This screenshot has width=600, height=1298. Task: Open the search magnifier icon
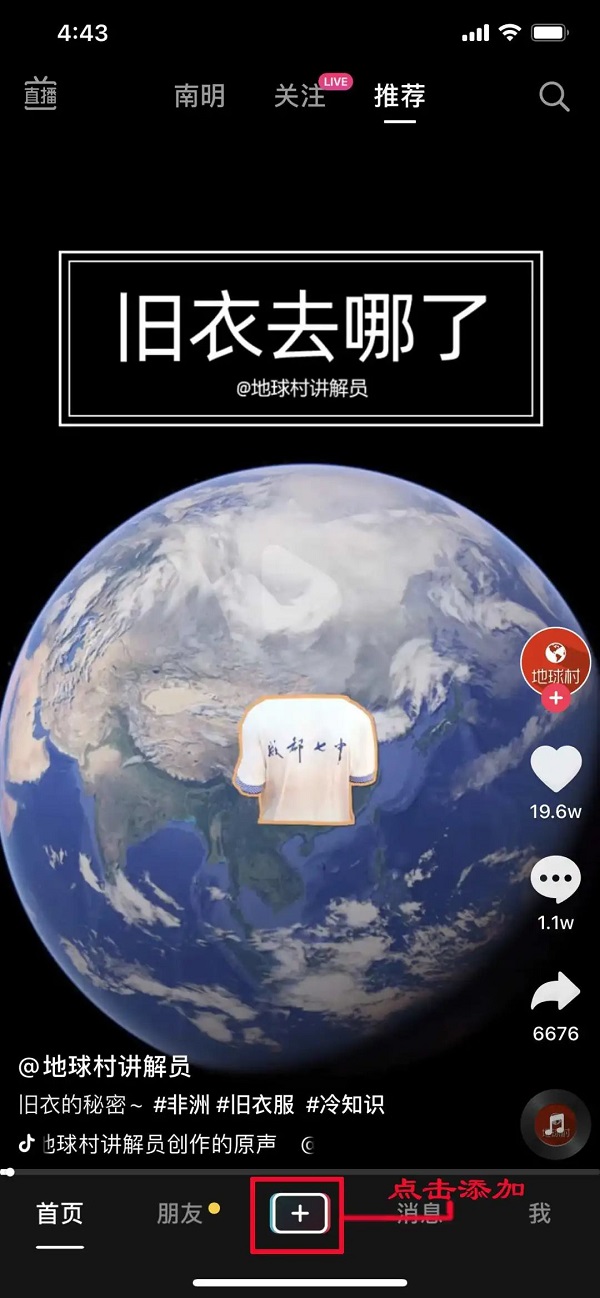tap(553, 96)
